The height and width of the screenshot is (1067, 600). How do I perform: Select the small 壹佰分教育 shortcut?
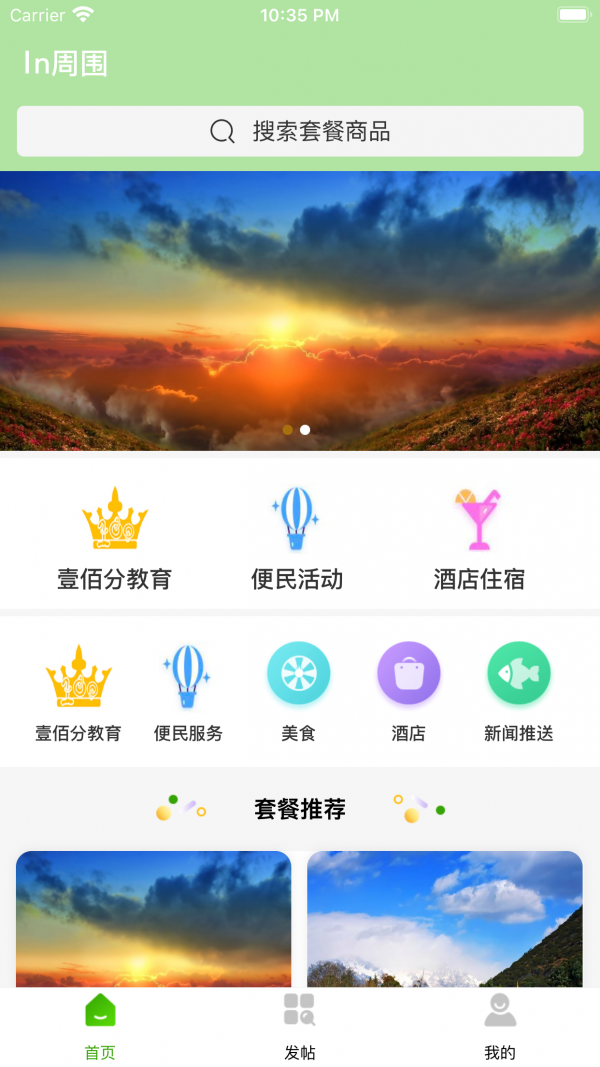tap(78, 692)
